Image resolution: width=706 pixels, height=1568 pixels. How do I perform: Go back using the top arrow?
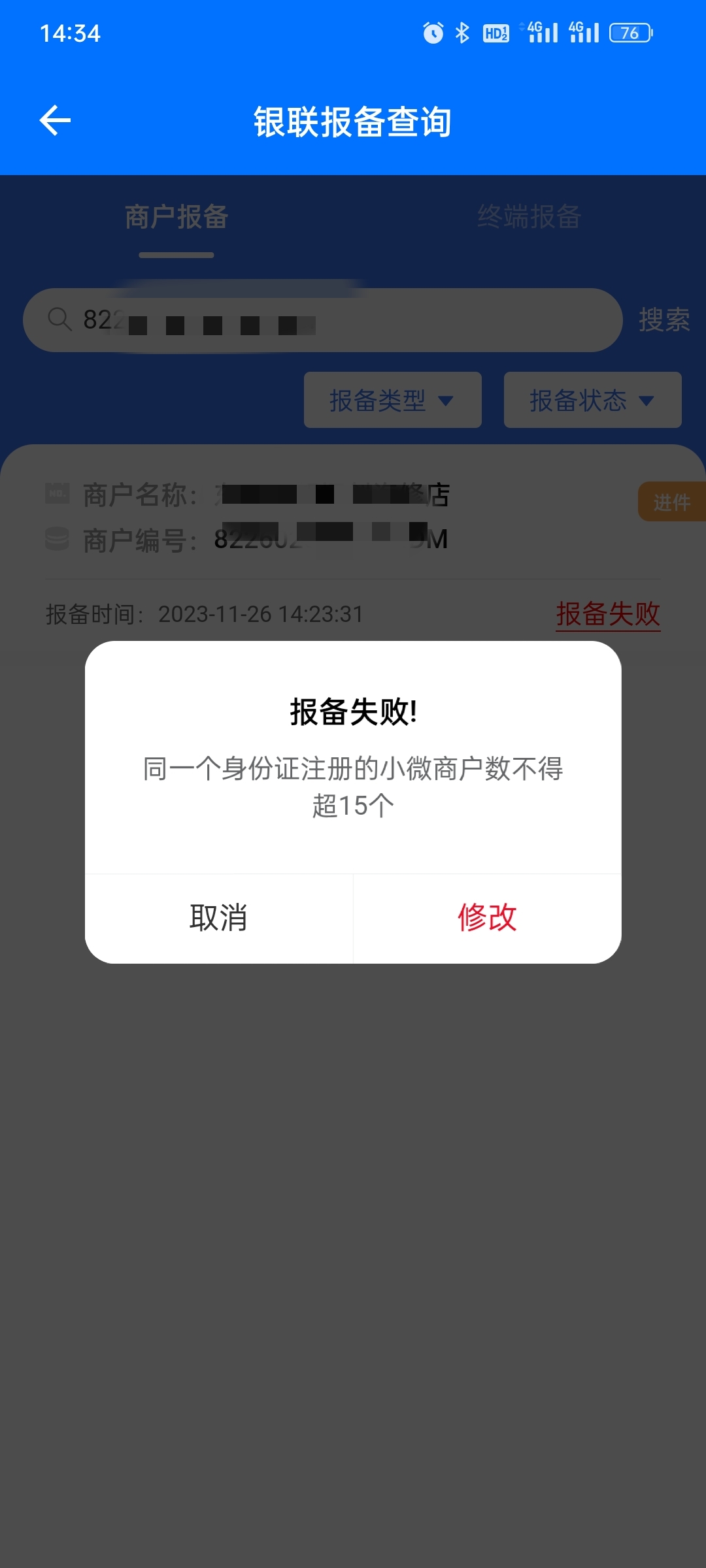click(56, 121)
